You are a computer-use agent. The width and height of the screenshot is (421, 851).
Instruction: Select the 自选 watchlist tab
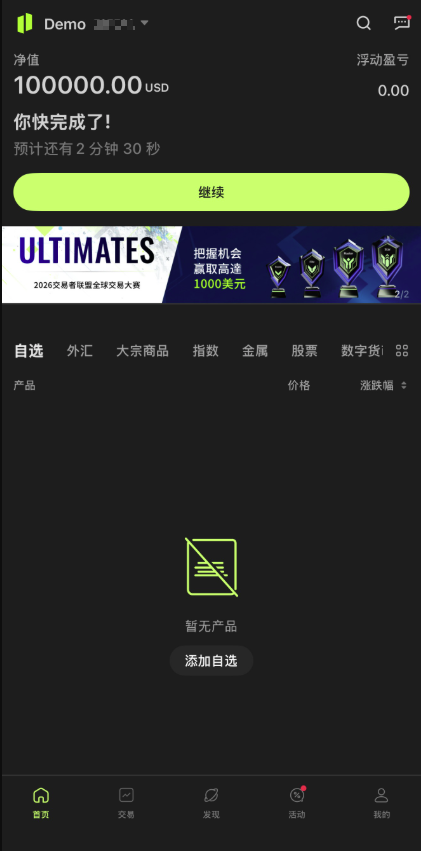click(x=29, y=351)
